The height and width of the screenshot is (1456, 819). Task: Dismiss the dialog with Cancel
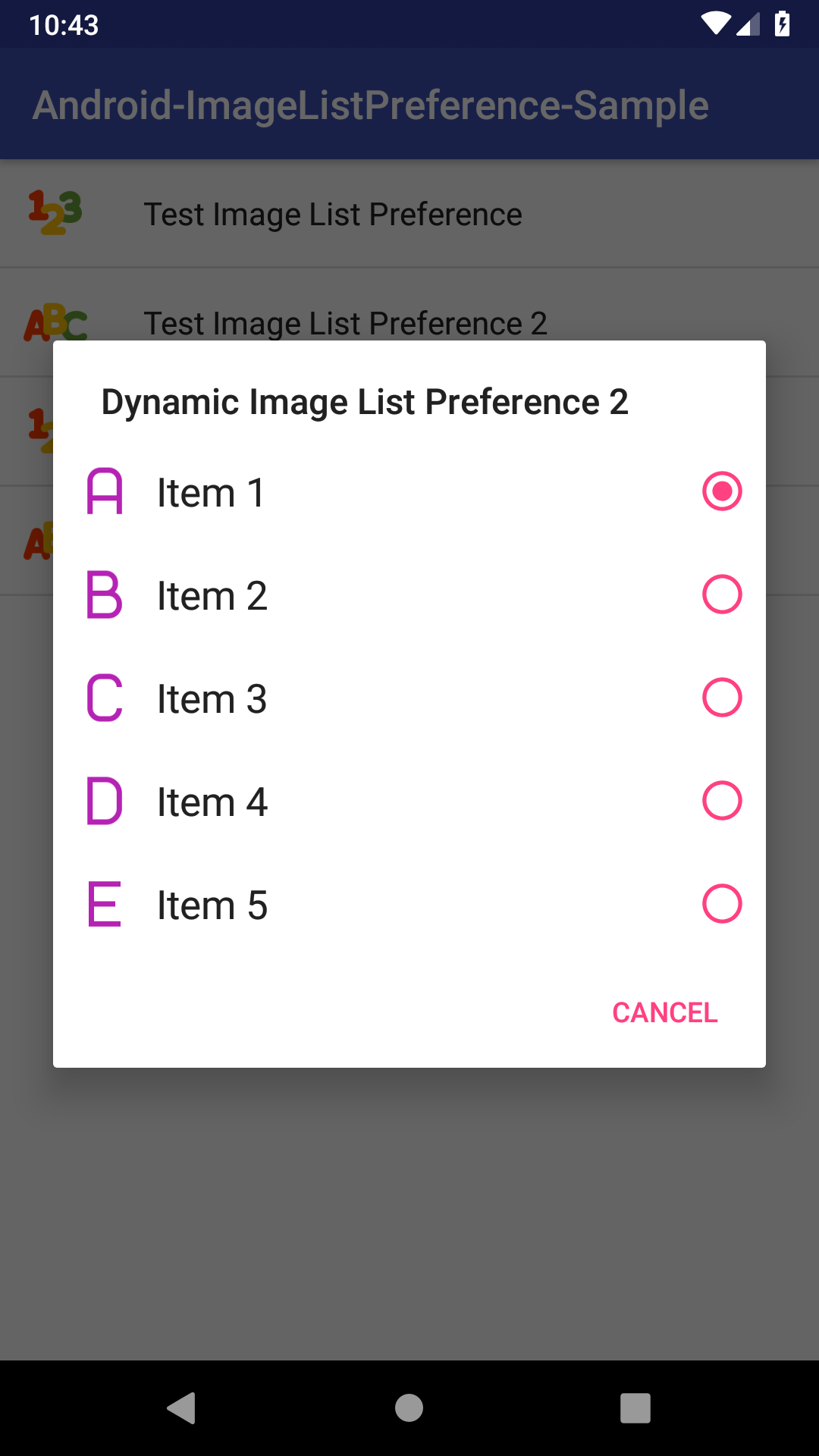click(664, 1012)
